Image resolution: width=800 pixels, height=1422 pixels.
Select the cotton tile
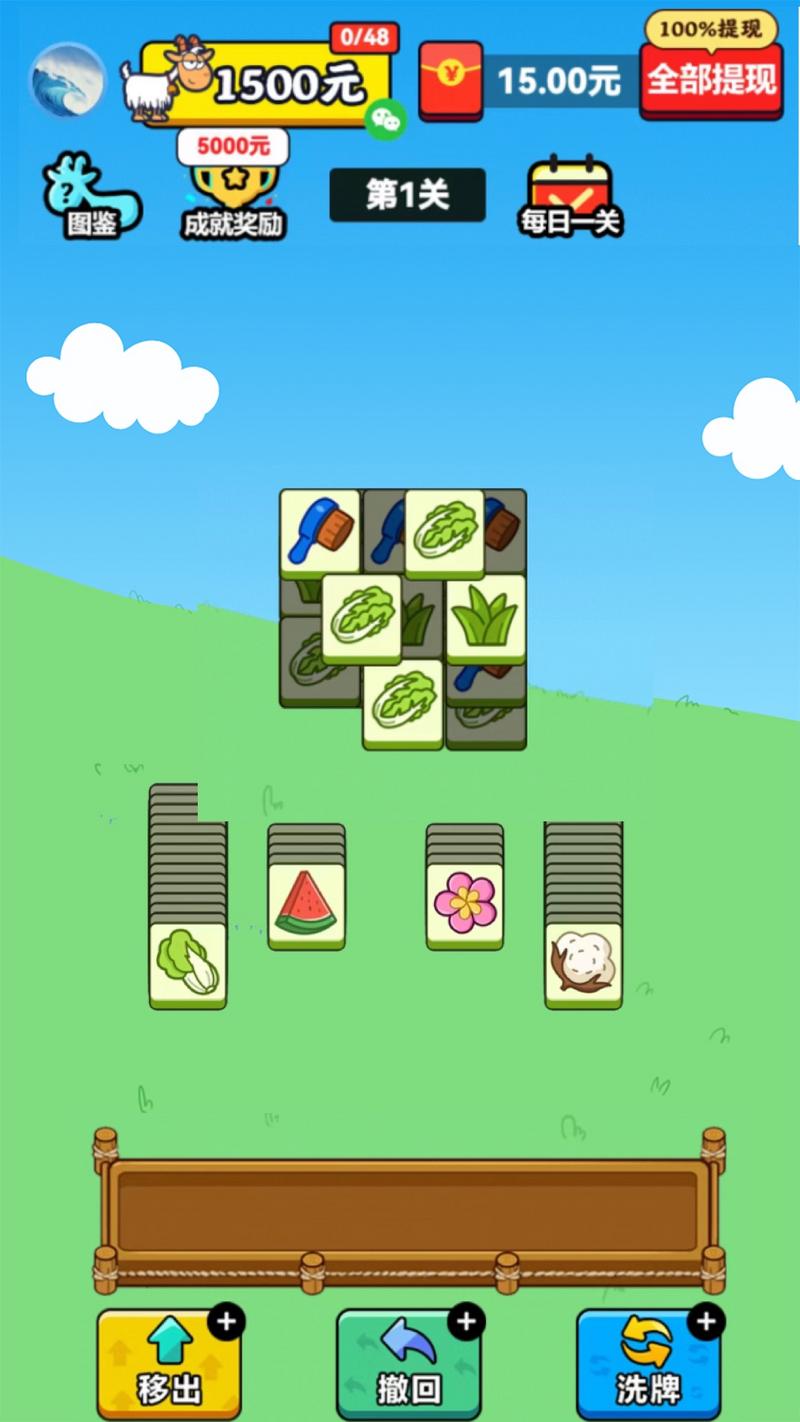click(x=583, y=965)
